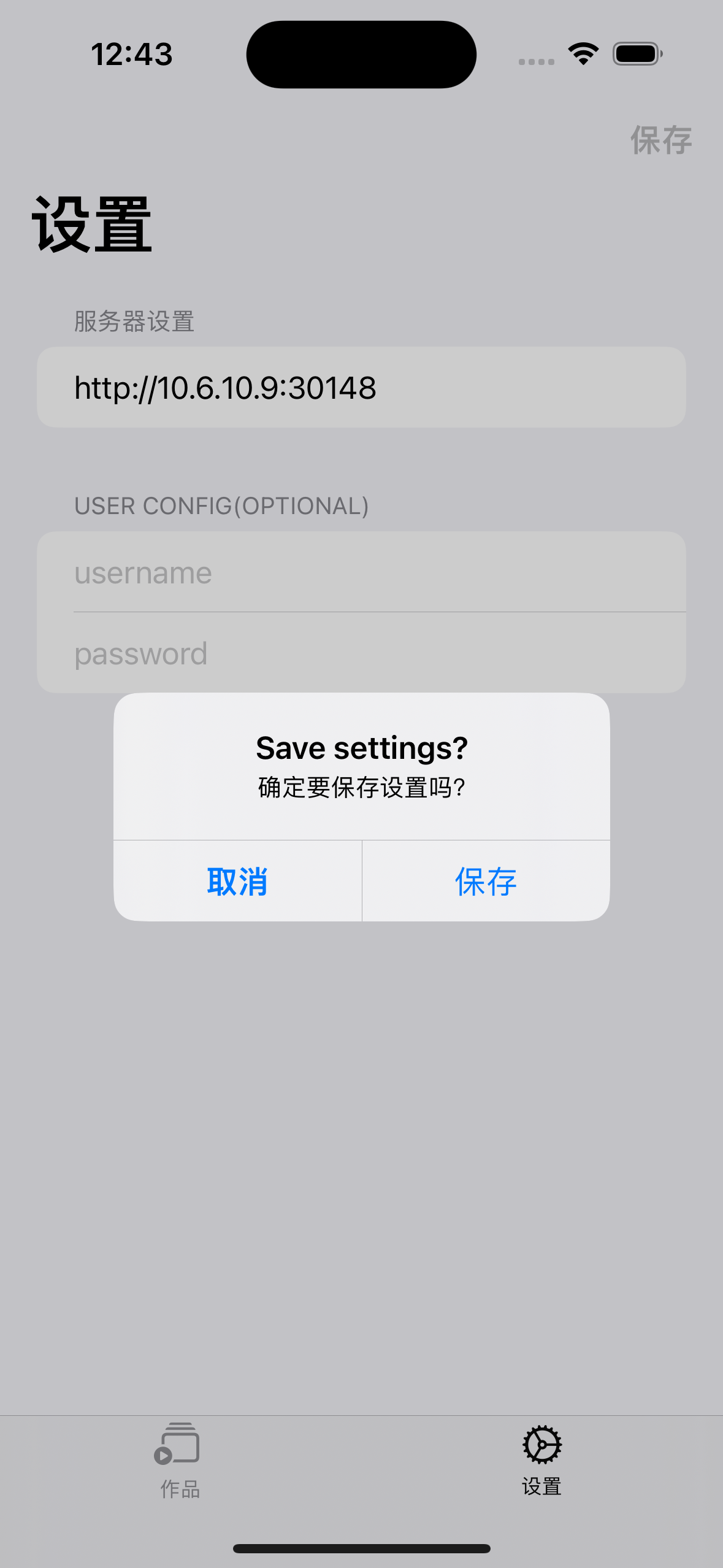
Task: Cancel the save settings dialog (取消)
Action: (237, 881)
